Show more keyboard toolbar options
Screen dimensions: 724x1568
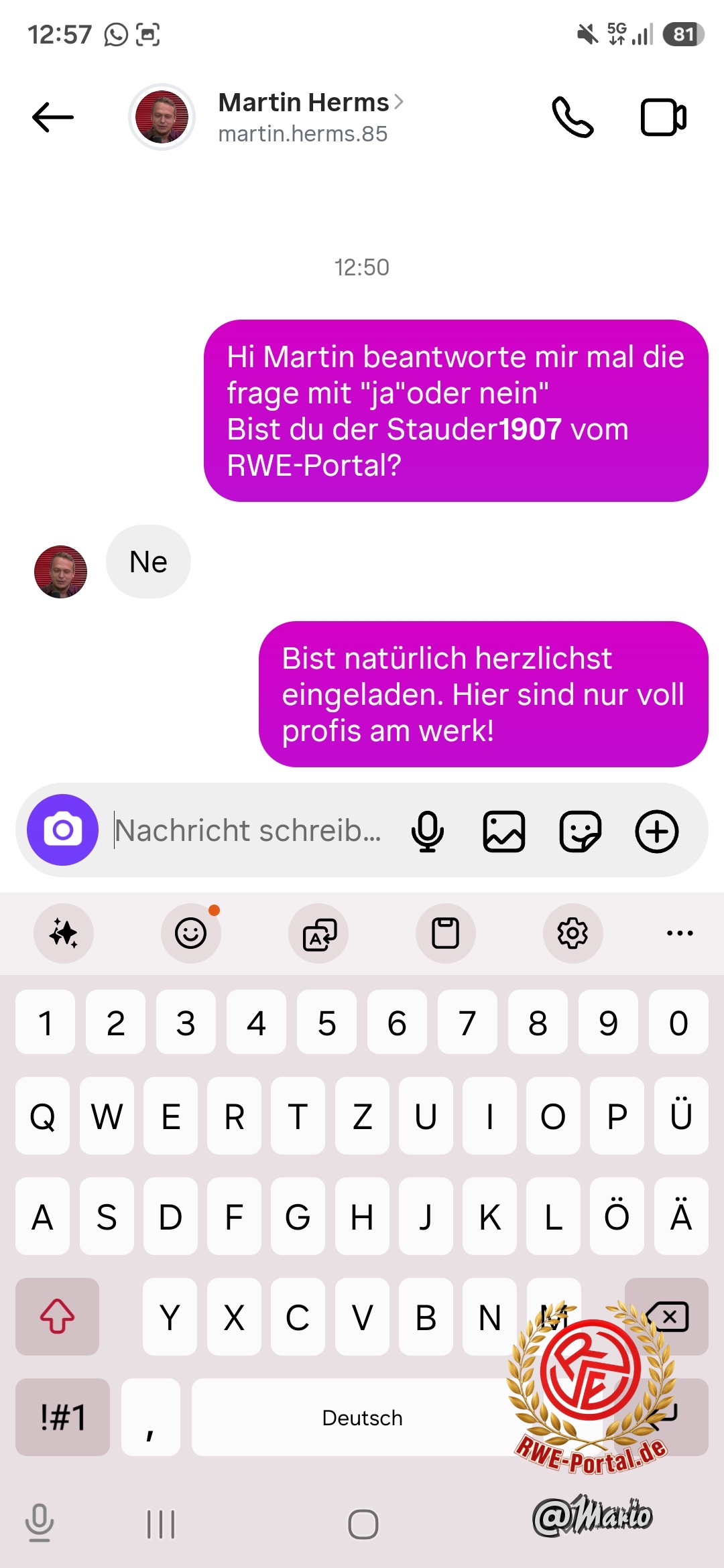click(680, 933)
